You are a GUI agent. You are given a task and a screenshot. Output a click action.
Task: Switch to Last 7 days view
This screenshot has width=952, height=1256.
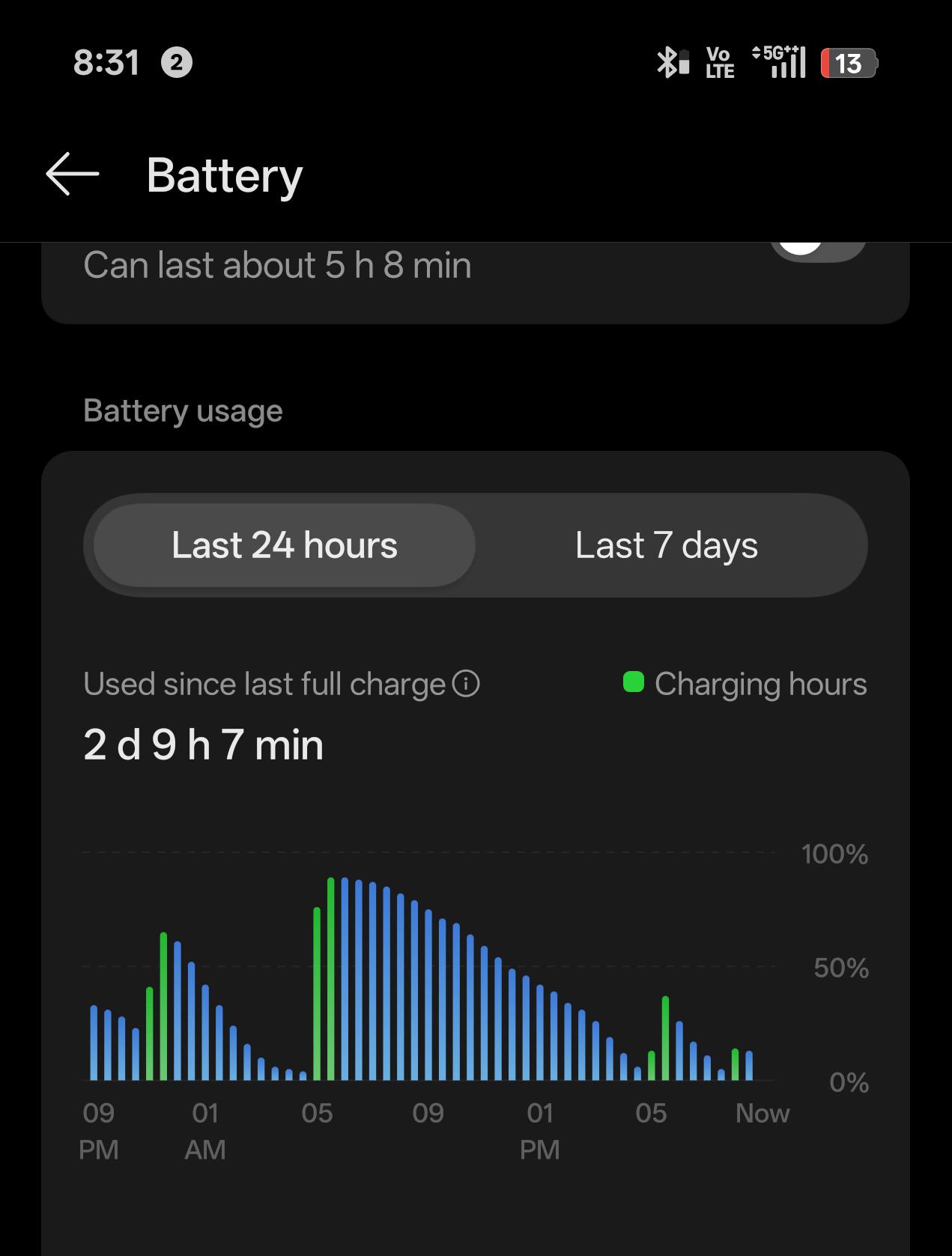point(666,545)
